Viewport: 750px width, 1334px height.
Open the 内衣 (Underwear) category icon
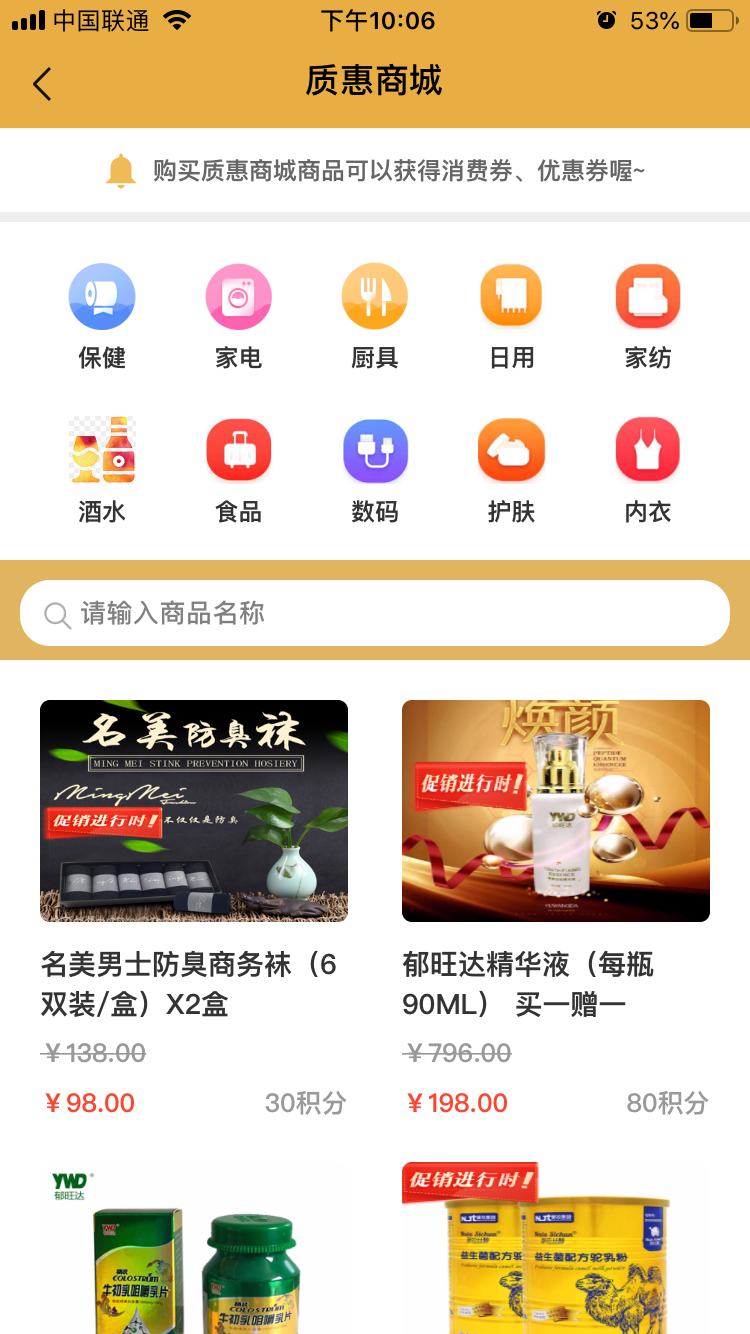pyautogui.click(x=647, y=450)
